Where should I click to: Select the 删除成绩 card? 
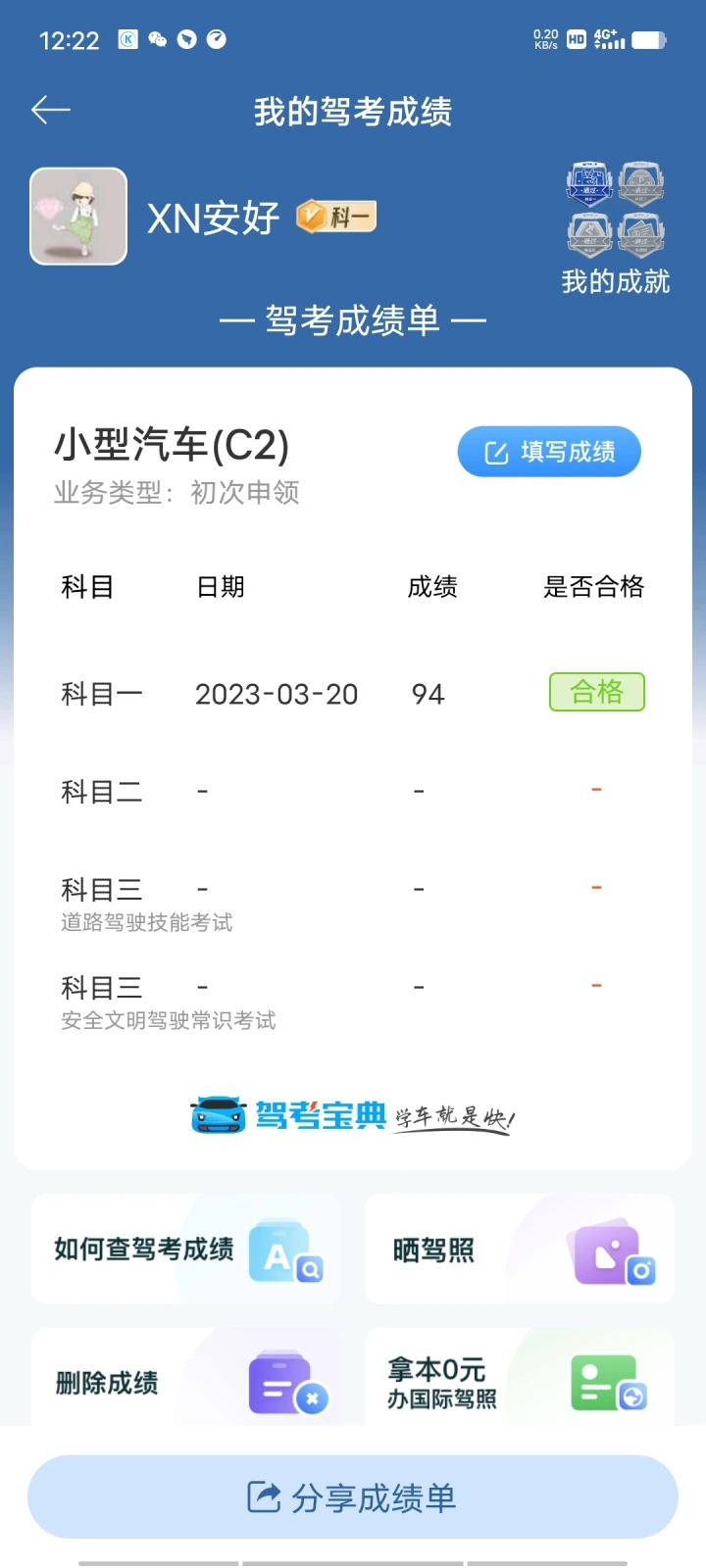186,1382
